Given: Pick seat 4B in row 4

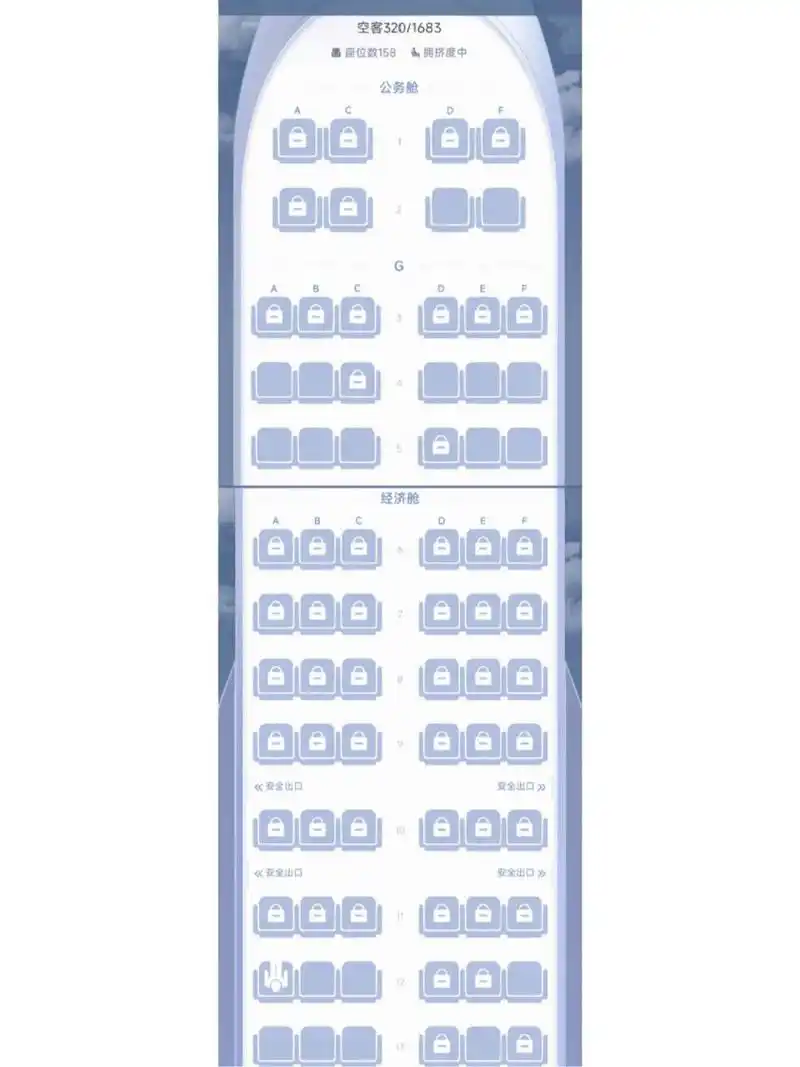Looking at the screenshot, I should pos(316,382).
